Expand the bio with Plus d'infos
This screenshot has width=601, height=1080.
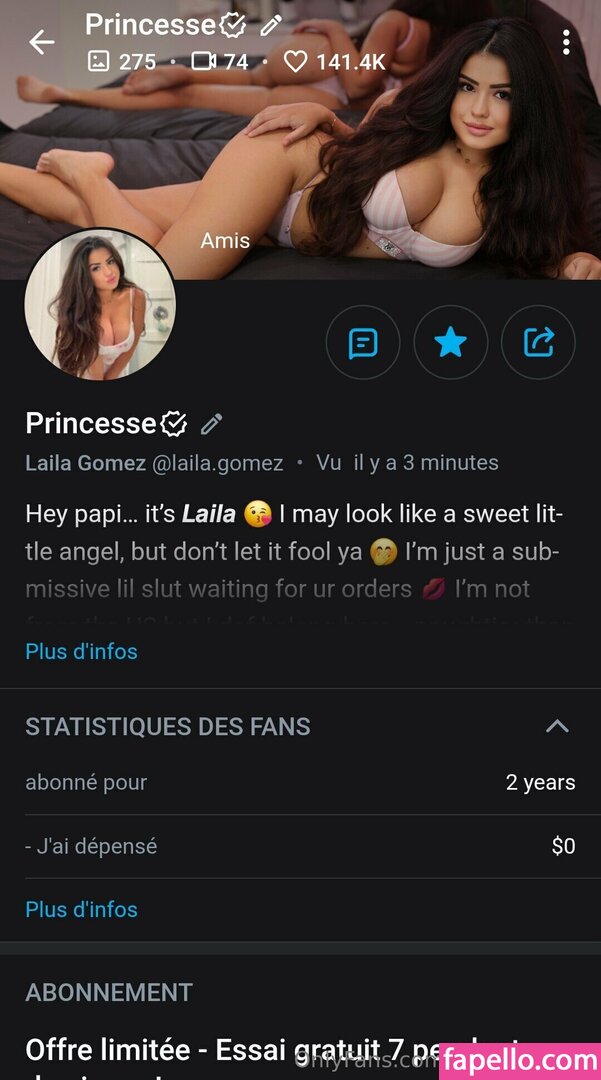click(81, 651)
